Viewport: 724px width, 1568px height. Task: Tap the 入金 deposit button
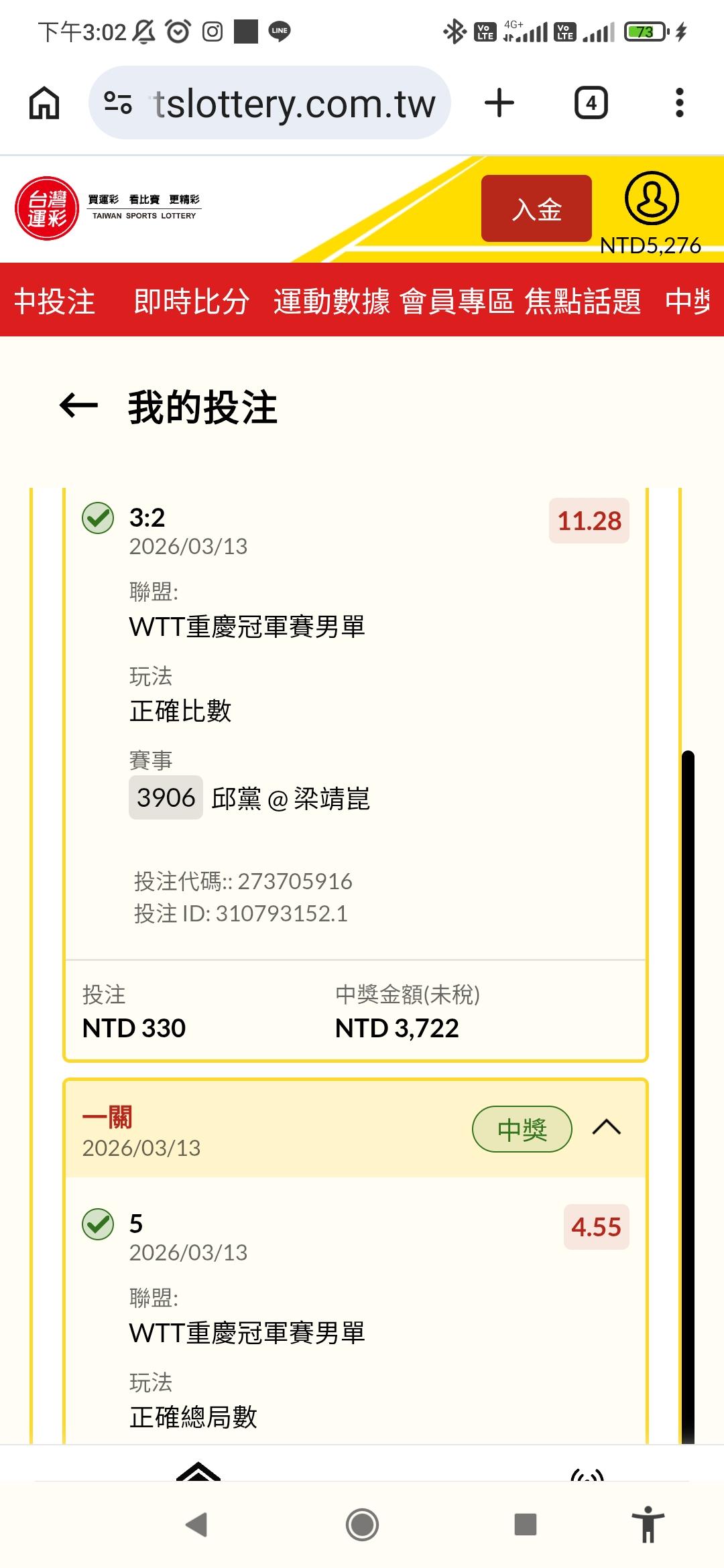click(x=536, y=208)
